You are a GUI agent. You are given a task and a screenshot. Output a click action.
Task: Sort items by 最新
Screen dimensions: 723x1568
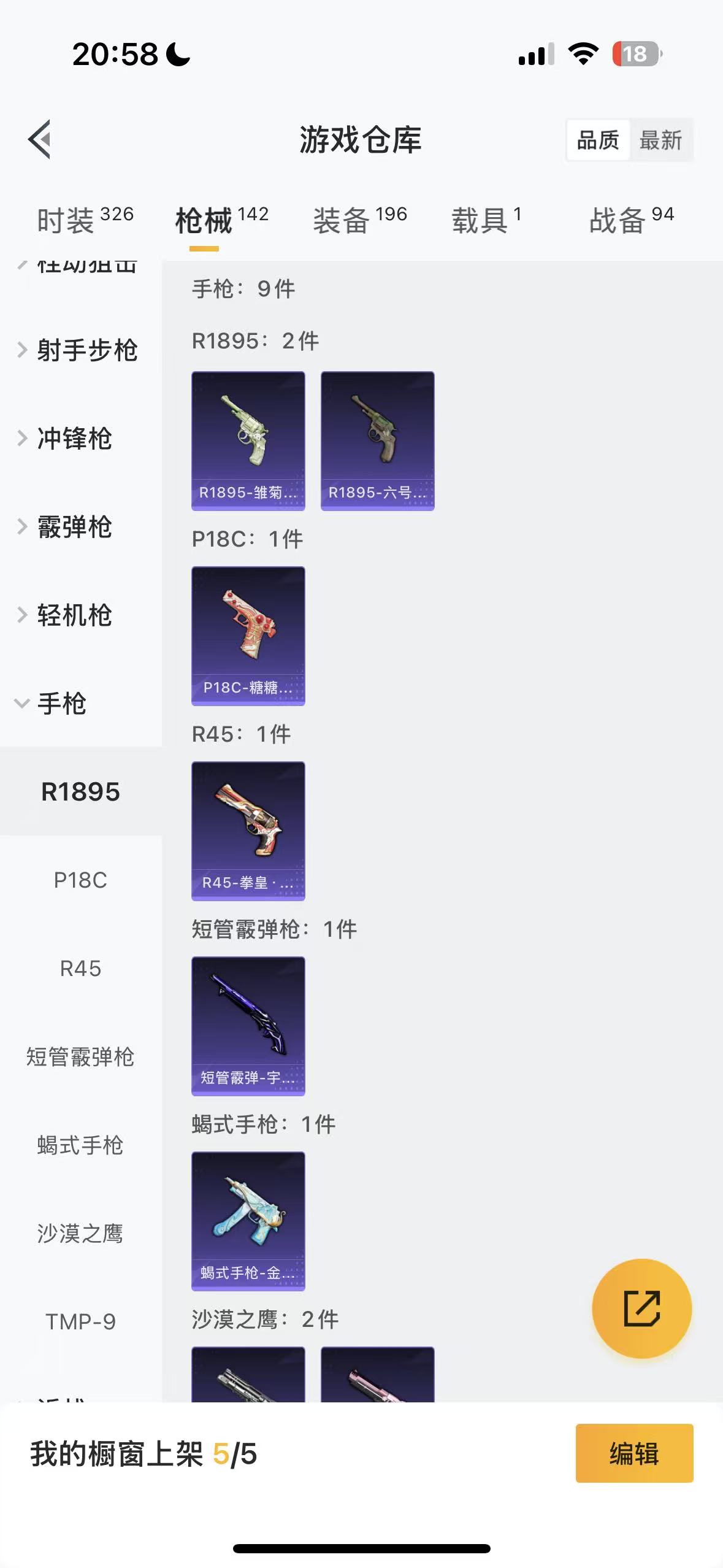660,140
